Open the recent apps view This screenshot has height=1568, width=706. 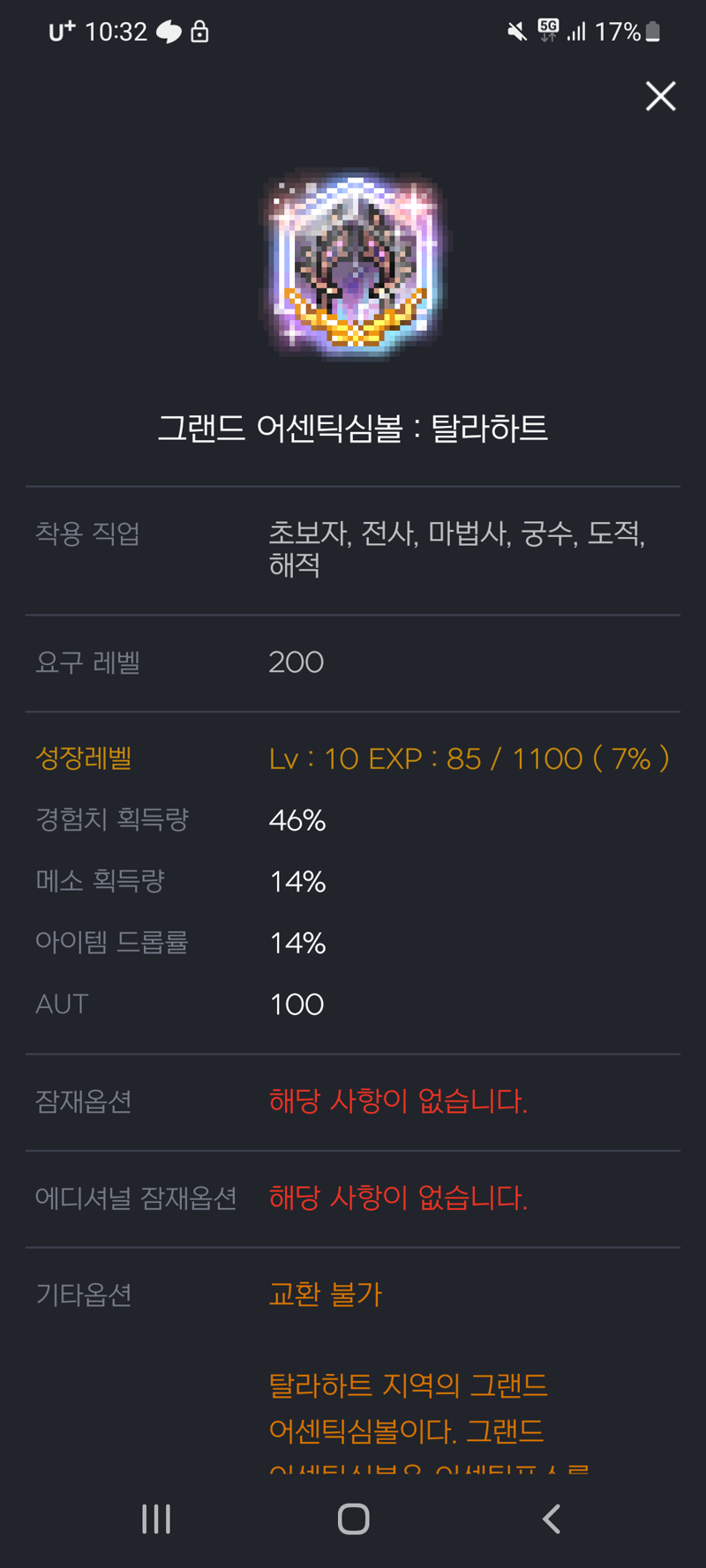coord(156,1519)
